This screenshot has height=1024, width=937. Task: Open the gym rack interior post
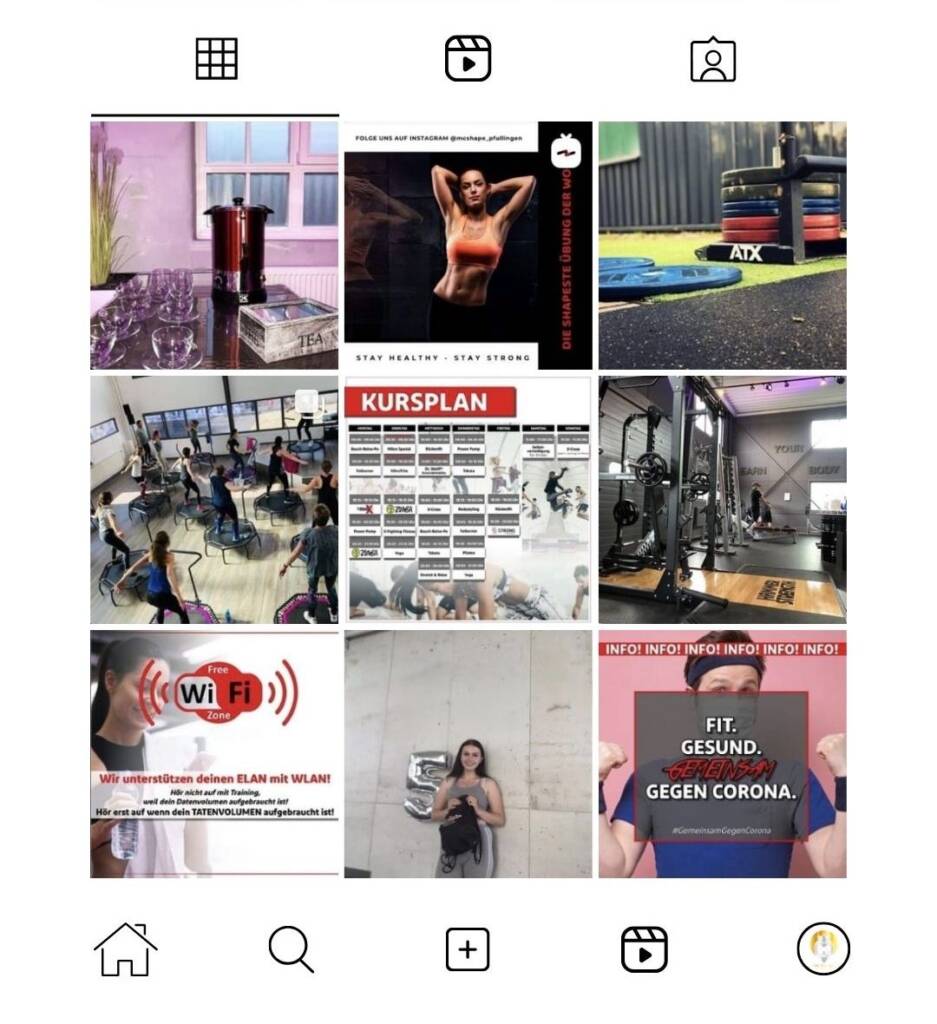coord(722,500)
